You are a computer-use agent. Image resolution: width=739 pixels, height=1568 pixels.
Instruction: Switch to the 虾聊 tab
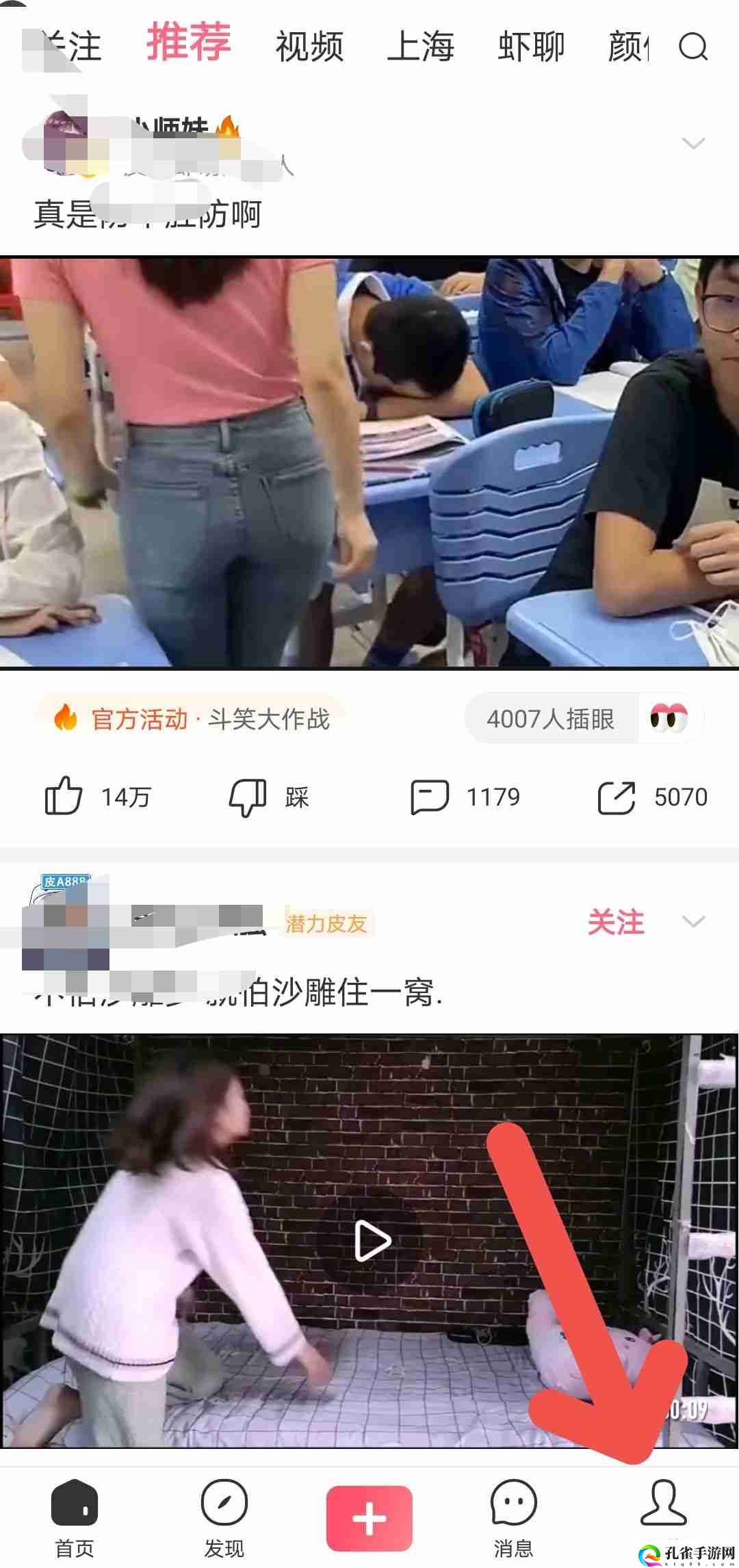(531, 47)
